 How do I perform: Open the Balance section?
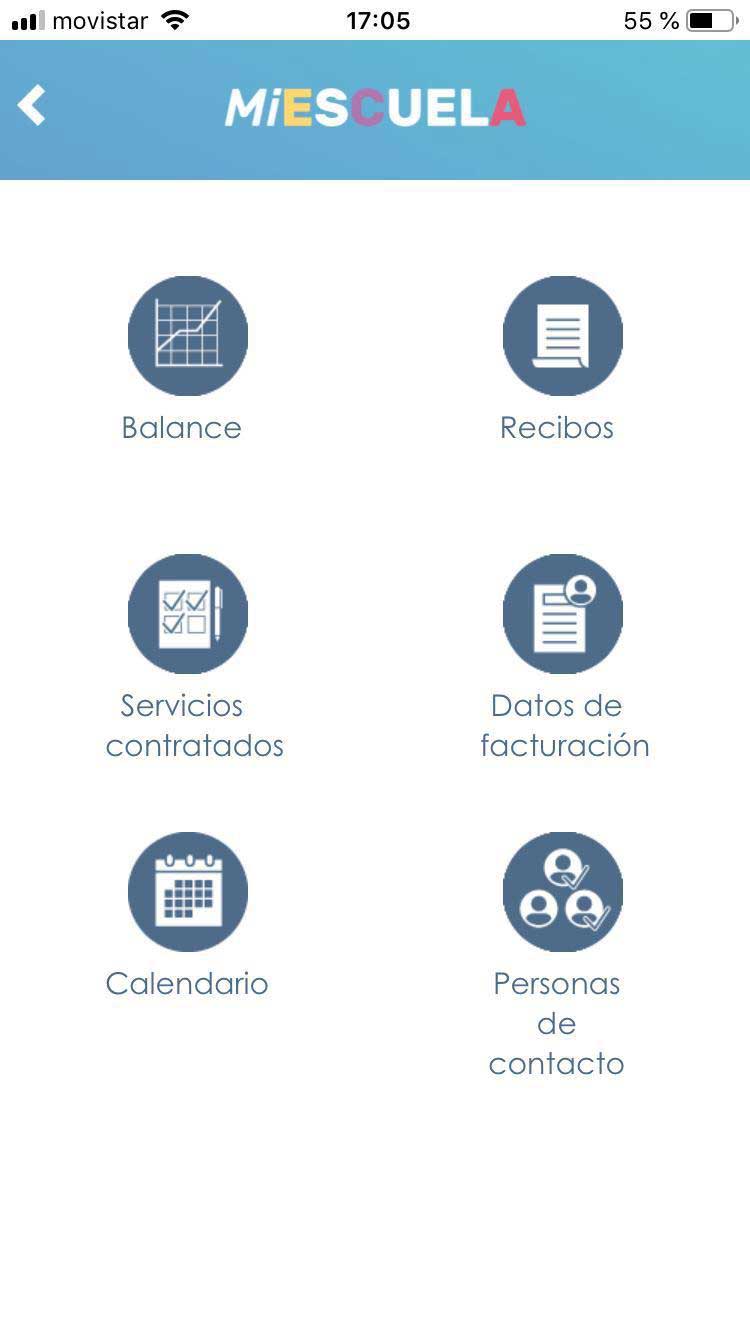[187, 336]
